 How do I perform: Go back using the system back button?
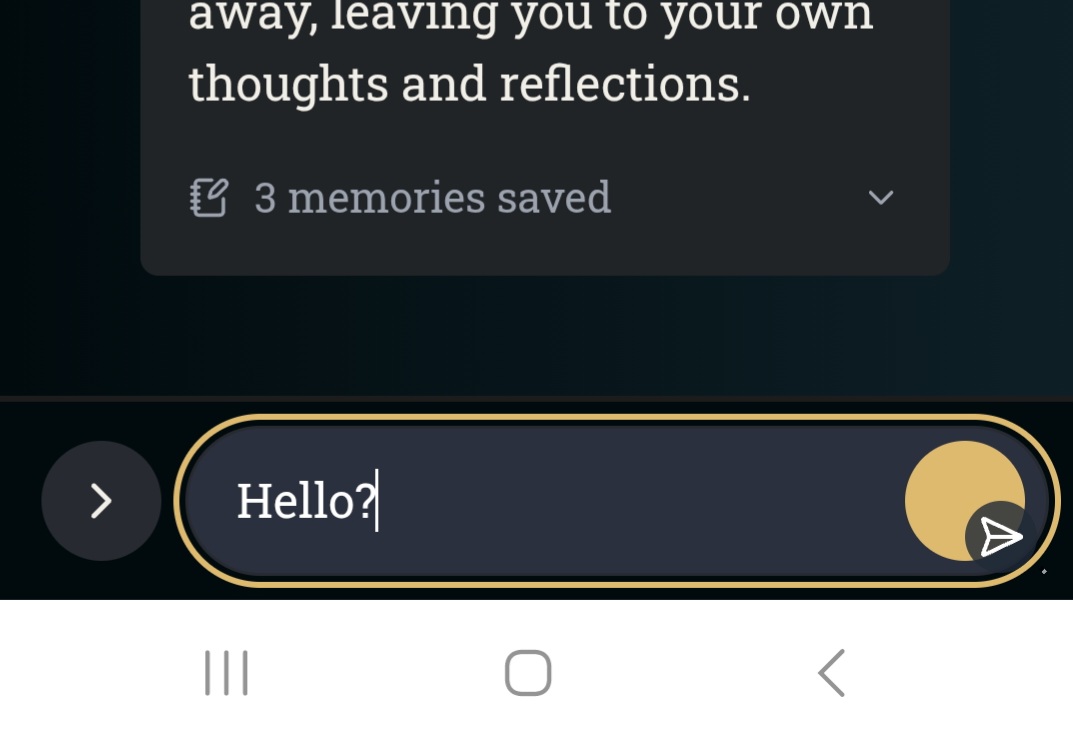[831, 673]
